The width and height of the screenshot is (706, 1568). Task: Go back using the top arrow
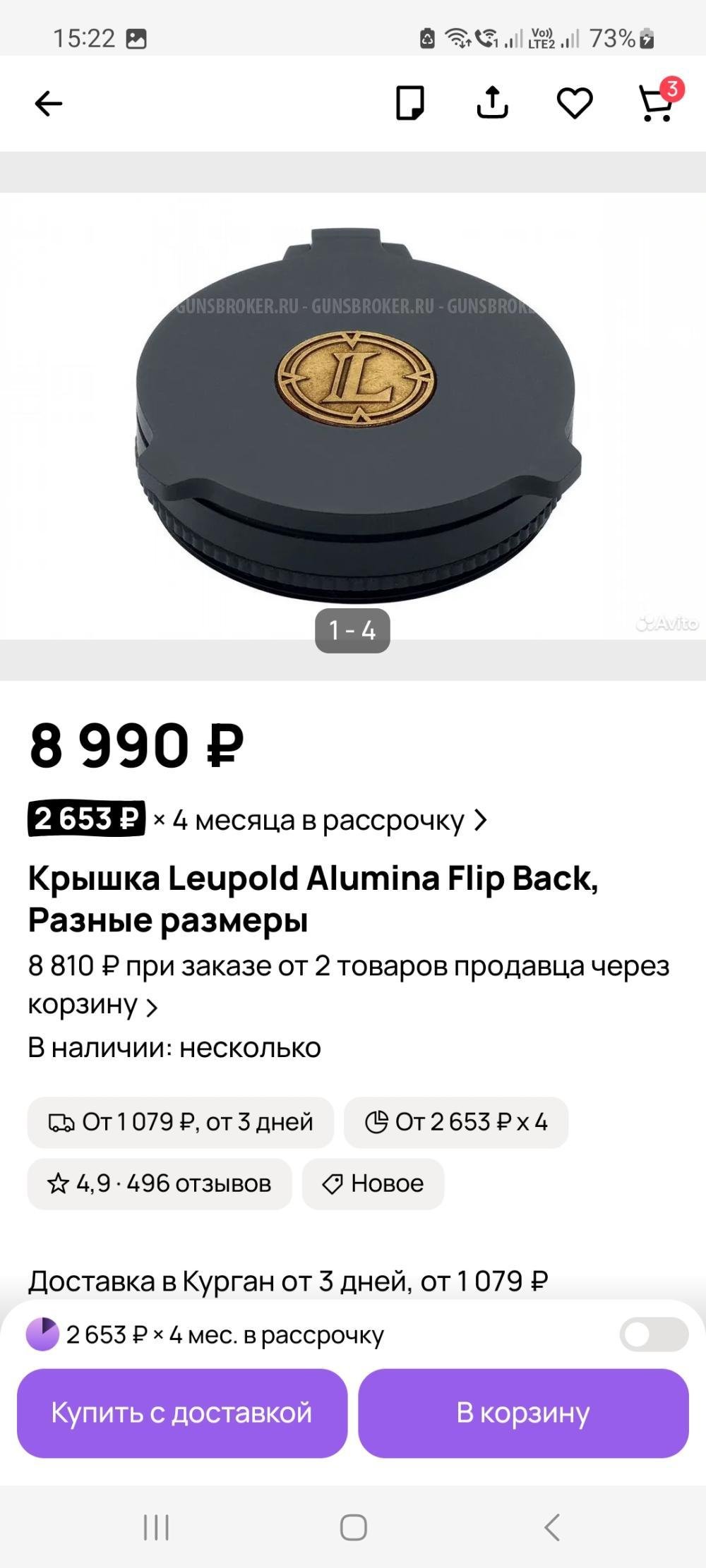click(49, 104)
